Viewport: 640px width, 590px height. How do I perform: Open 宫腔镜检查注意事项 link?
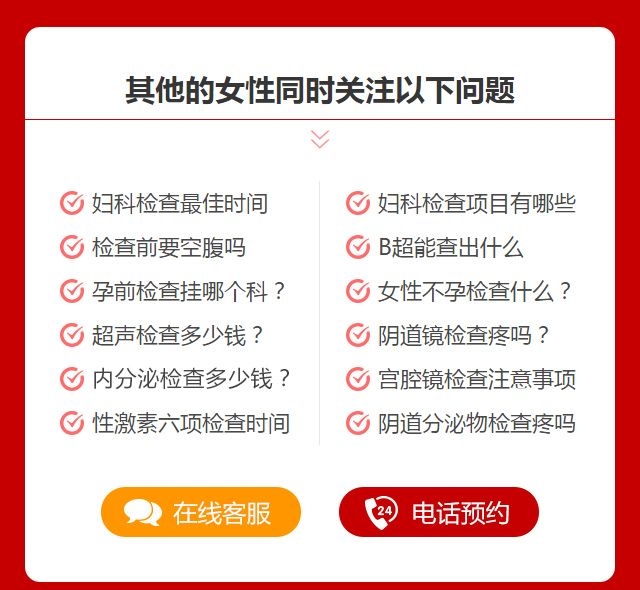click(476, 379)
